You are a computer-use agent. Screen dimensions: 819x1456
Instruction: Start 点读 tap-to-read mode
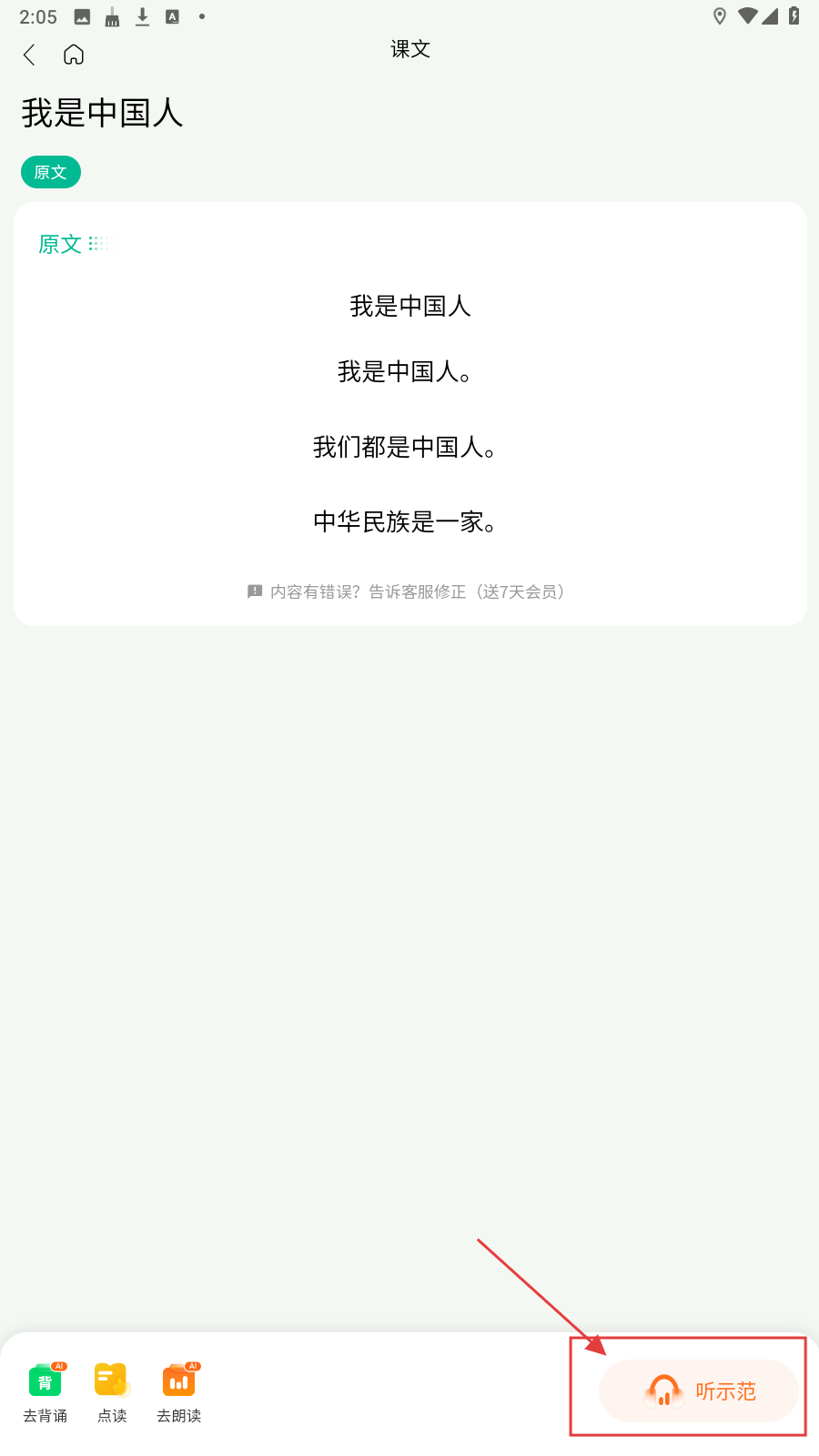(x=112, y=1392)
